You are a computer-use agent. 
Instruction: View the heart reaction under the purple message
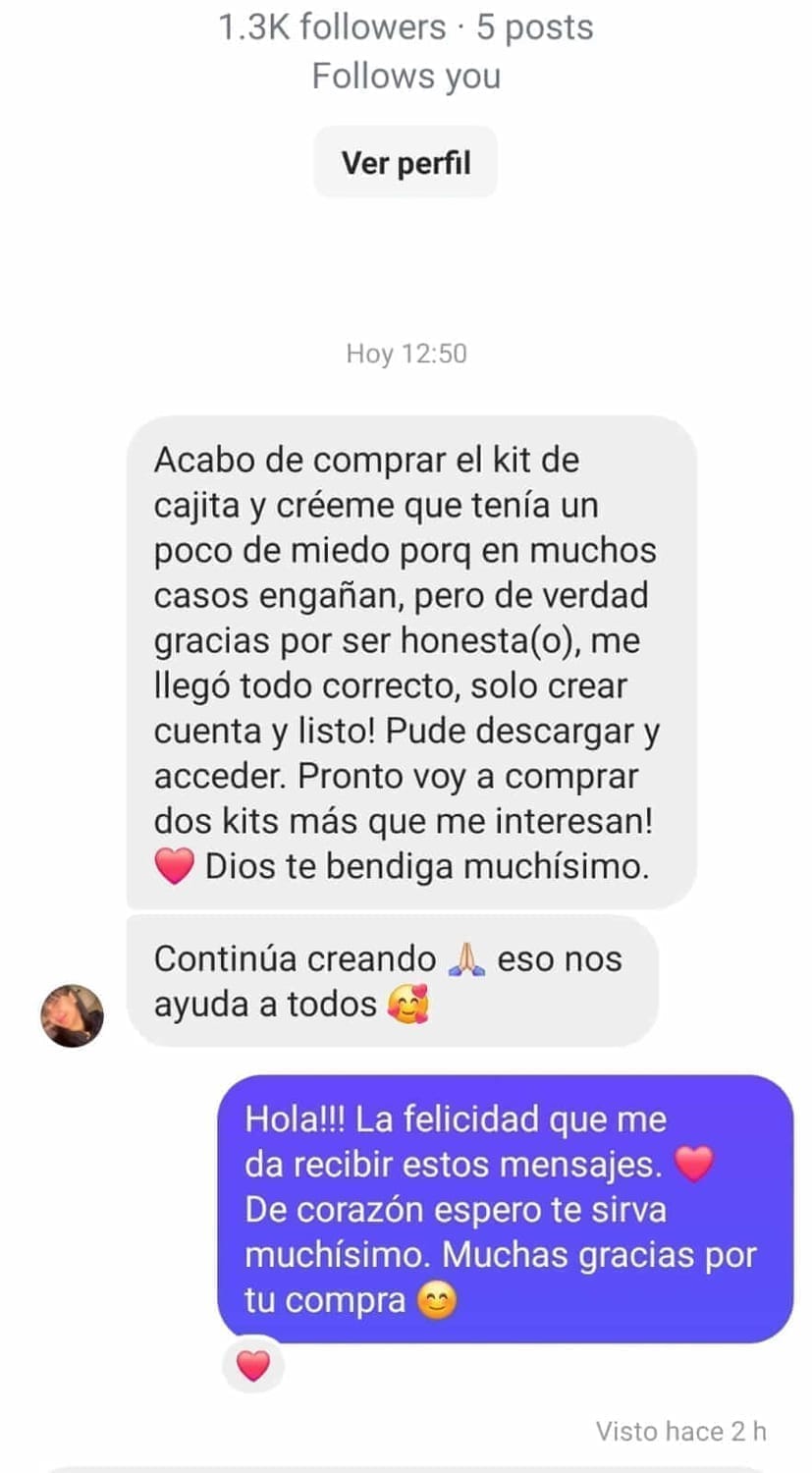coord(253,1366)
